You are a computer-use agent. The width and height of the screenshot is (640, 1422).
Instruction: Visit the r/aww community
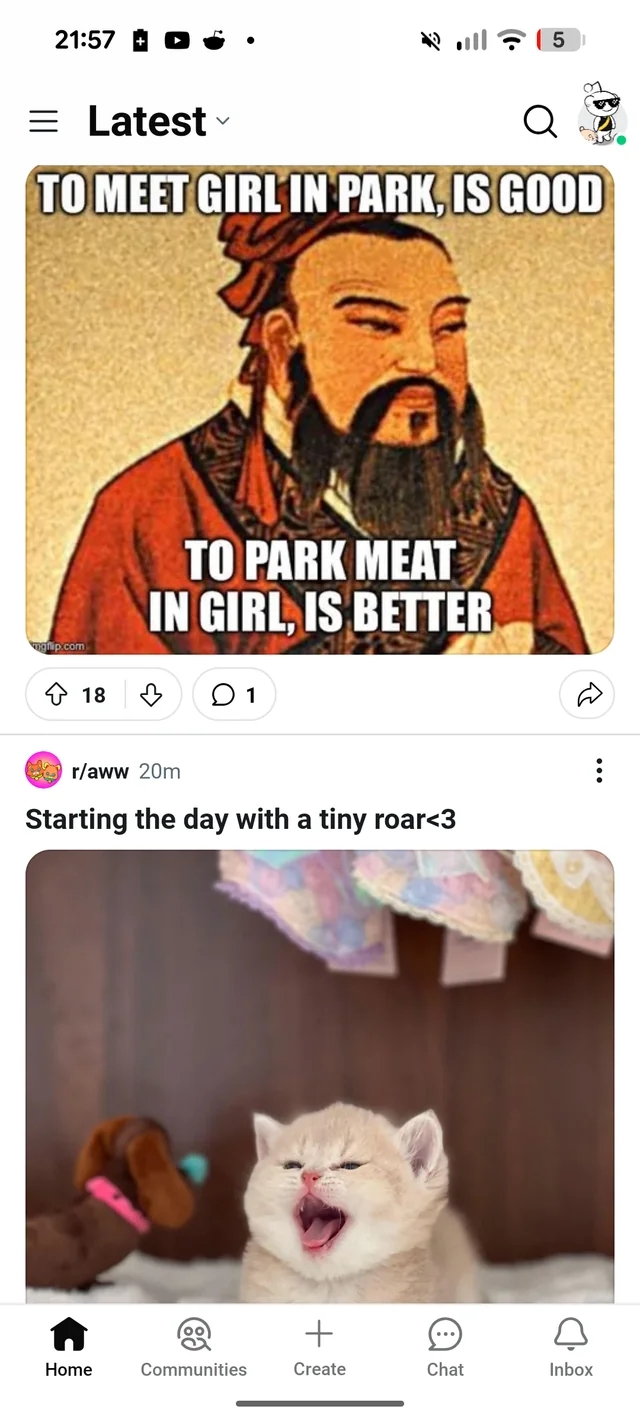tap(100, 771)
